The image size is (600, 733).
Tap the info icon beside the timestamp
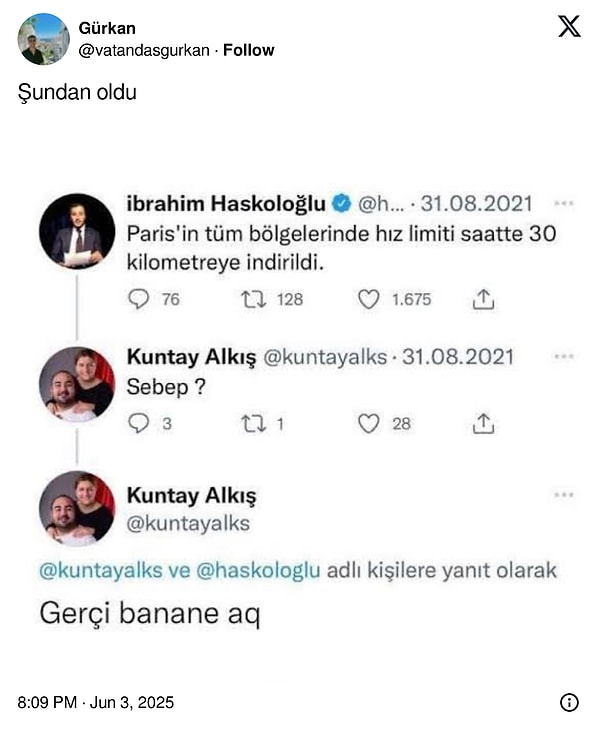click(x=569, y=703)
